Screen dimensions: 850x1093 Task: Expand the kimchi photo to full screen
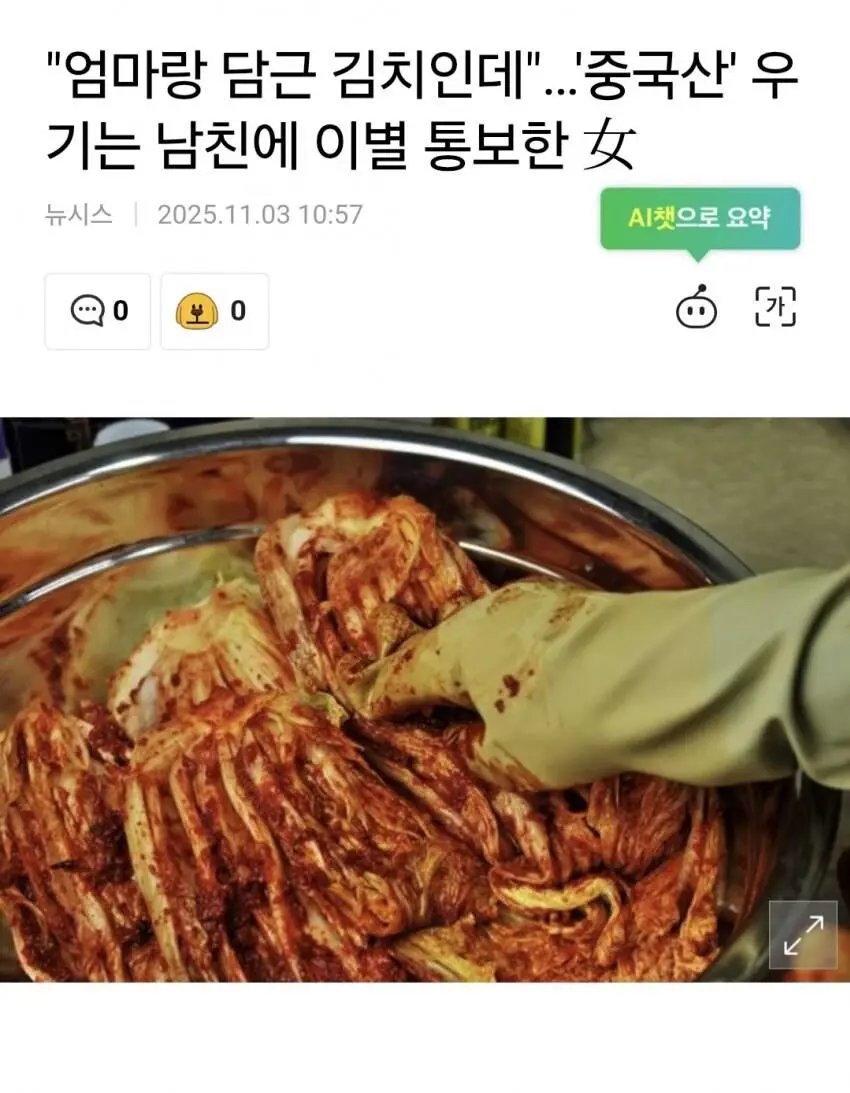(x=802, y=934)
